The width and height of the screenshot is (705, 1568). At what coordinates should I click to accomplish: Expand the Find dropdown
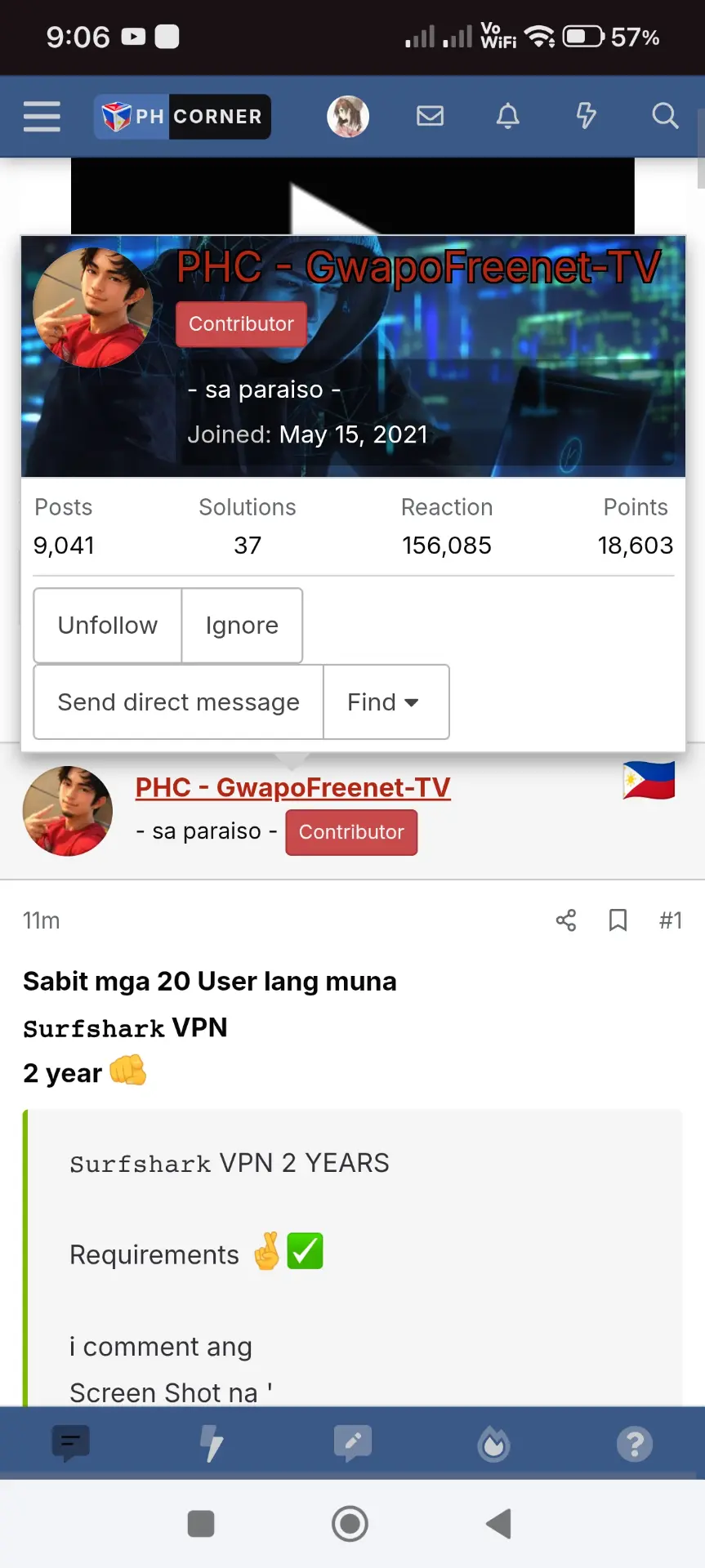click(x=386, y=702)
